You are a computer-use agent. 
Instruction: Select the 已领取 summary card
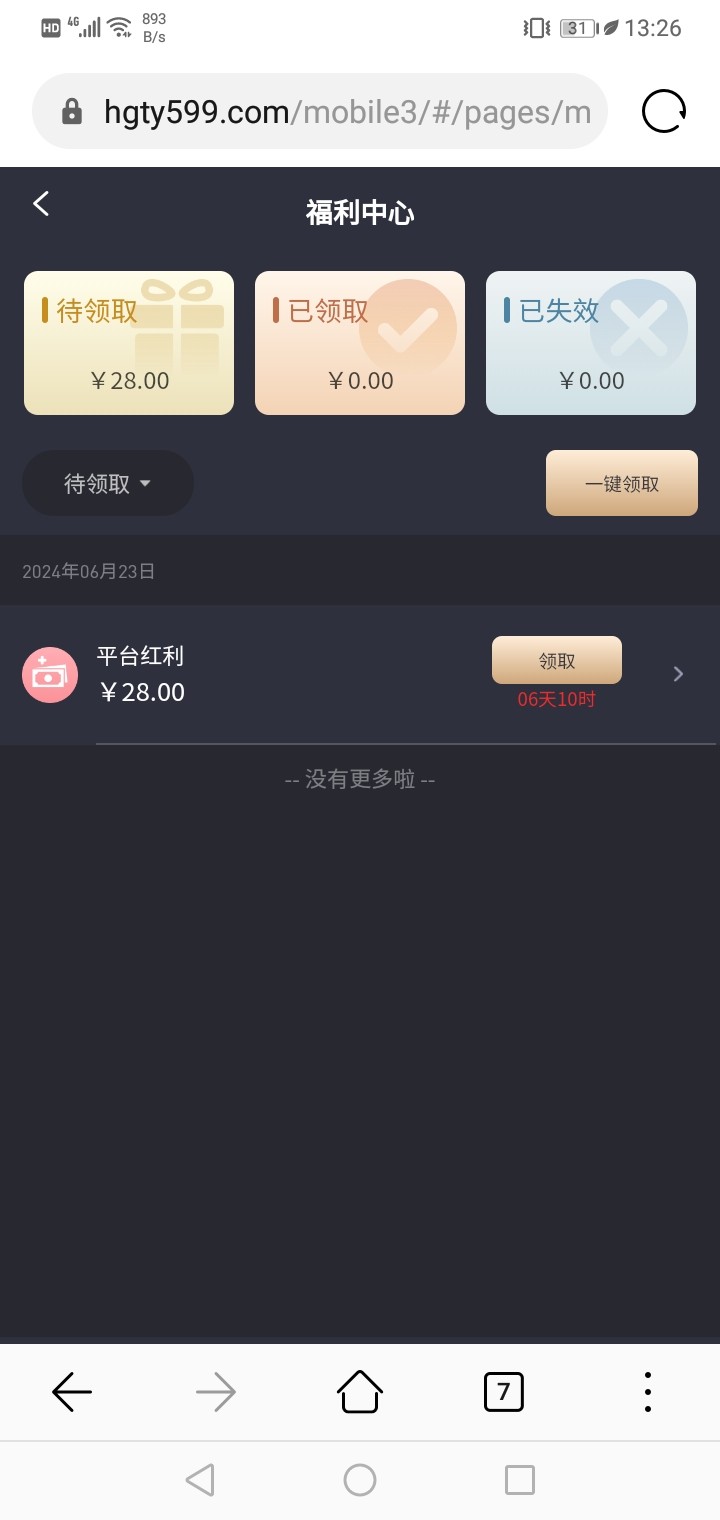tap(360, 343)
